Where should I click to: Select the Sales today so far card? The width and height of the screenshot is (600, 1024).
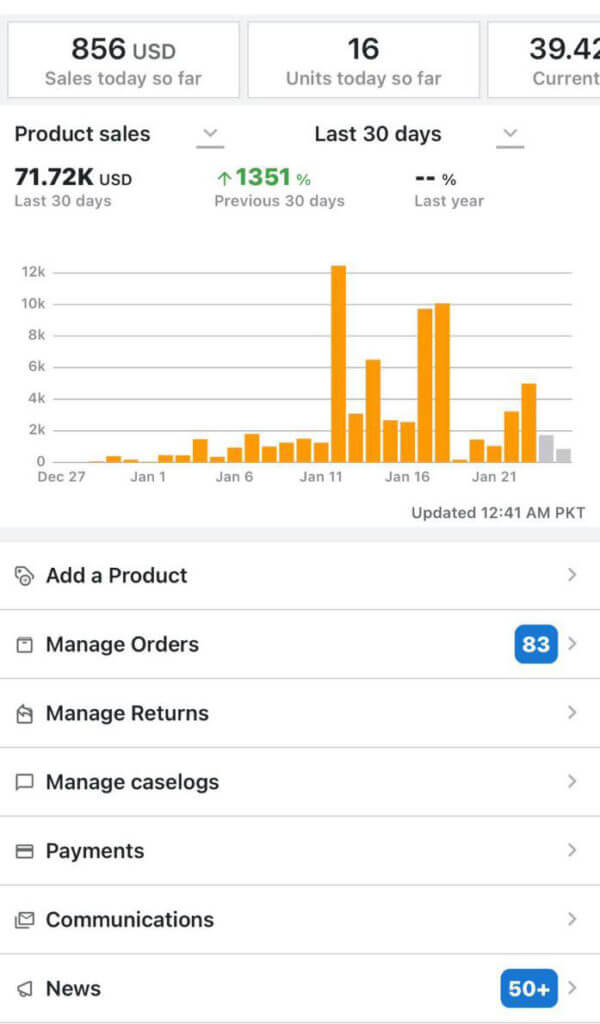[x=124, y=60]
